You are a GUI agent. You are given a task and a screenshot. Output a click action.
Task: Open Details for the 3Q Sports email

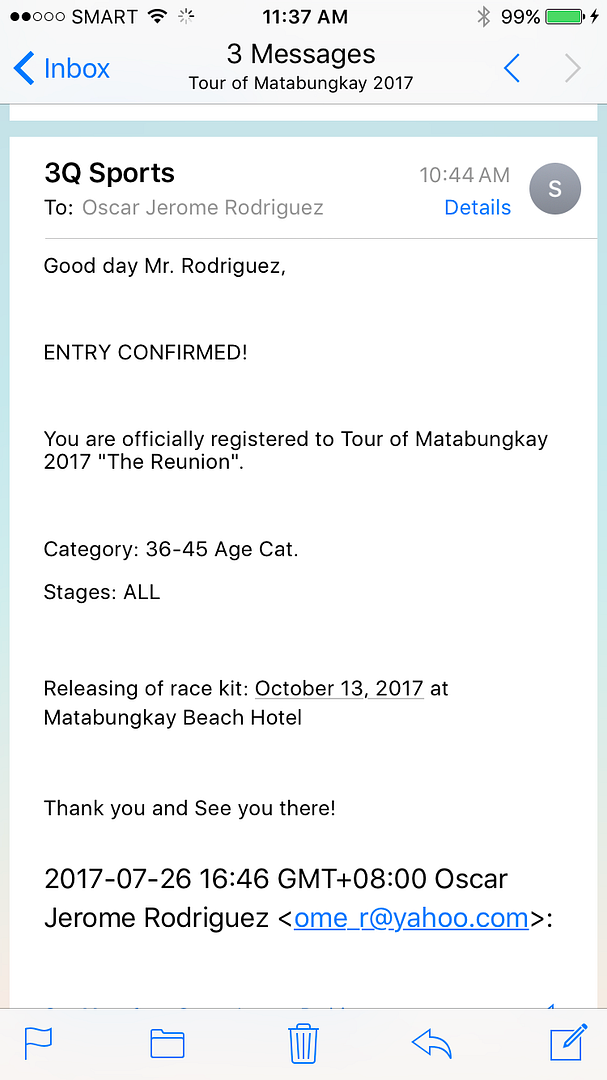(x=477, y=207)
